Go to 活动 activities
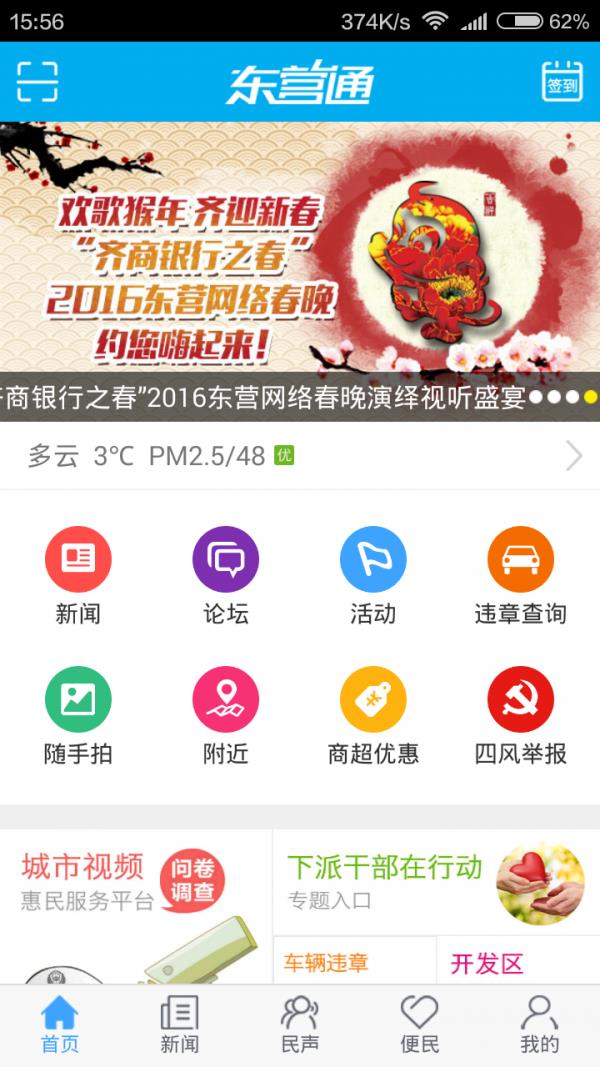 tap(373, 577)
